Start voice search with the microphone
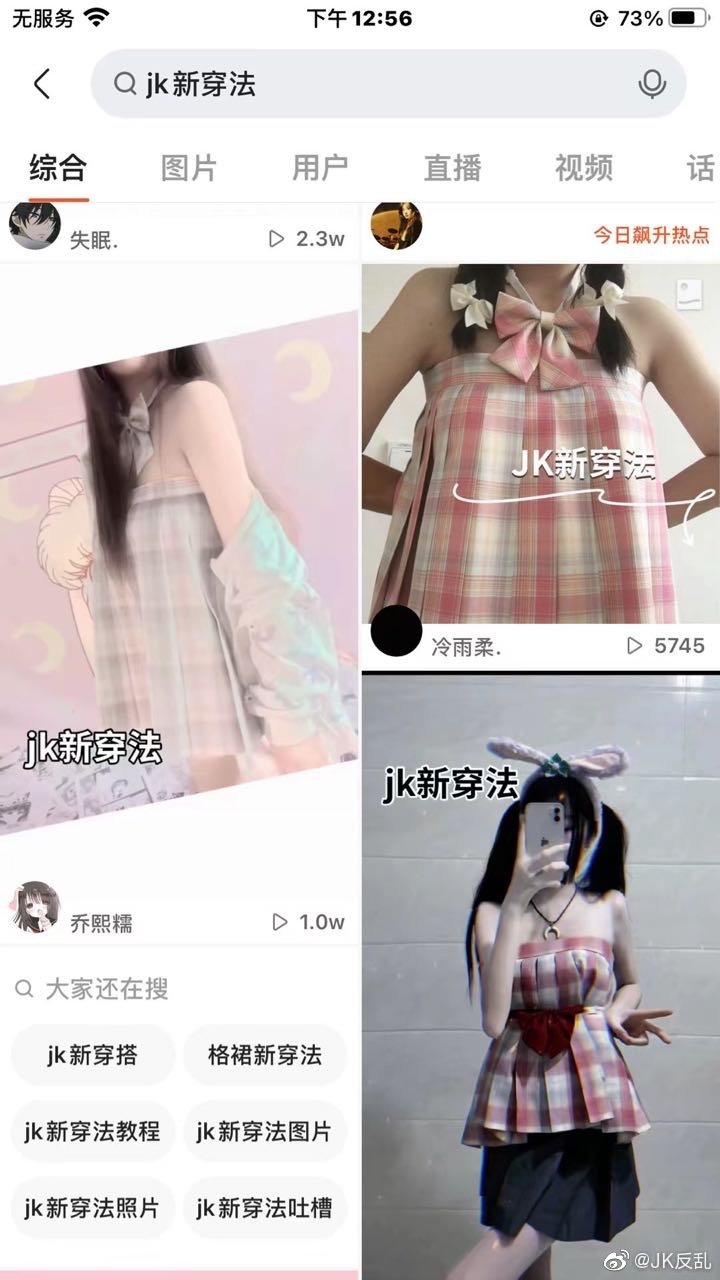The width and height of the screenshot is (720, 1280). coord(652,85)
